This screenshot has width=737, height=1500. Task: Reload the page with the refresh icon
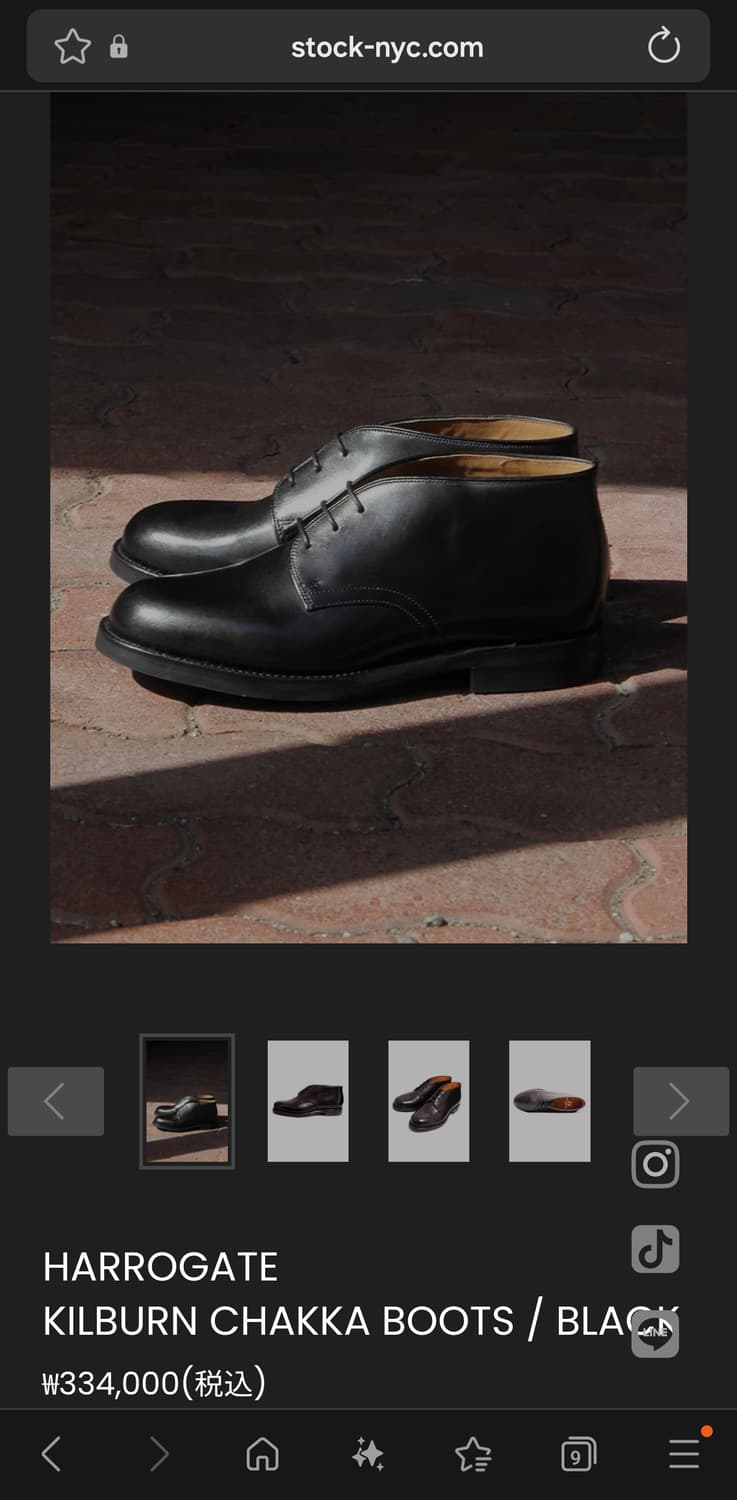[x=664, y=46]
